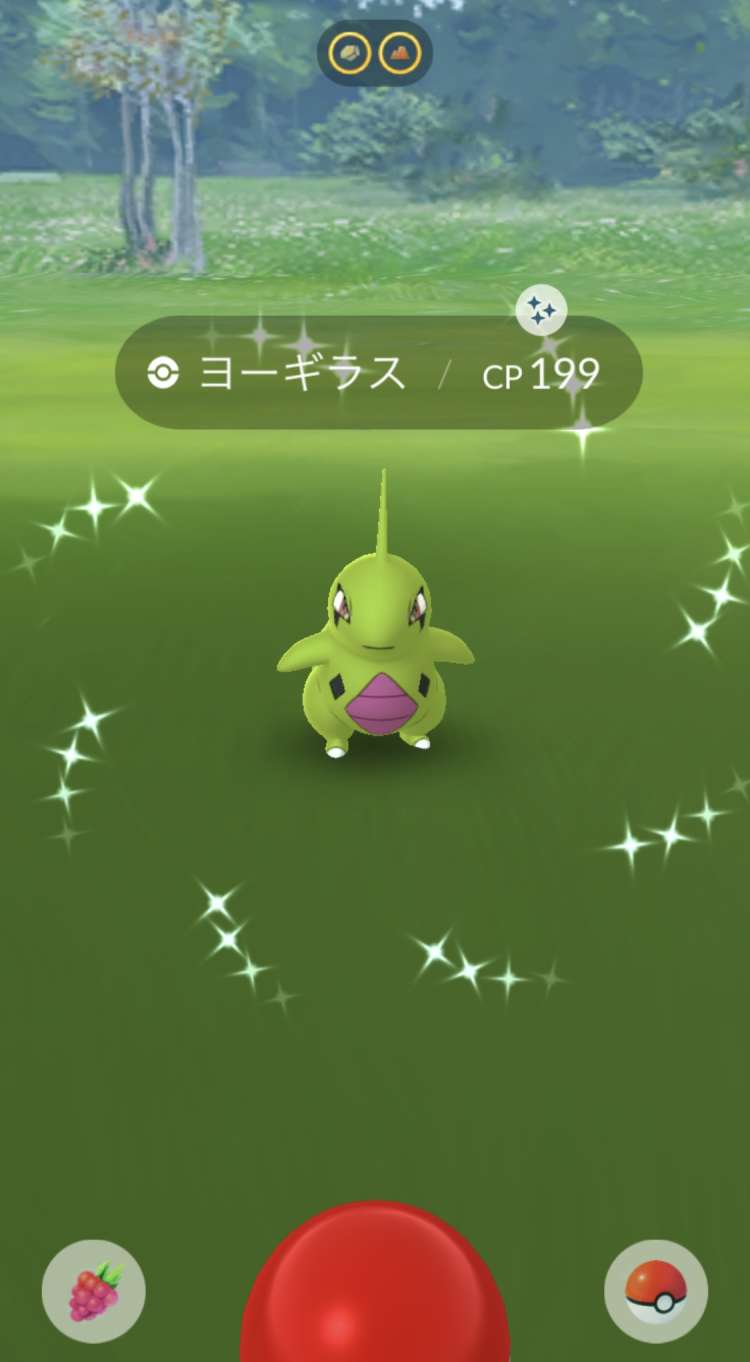Open the Poké Ball selection button
This screenshot has height=1362, width=750.
(x=656, y=1291)
